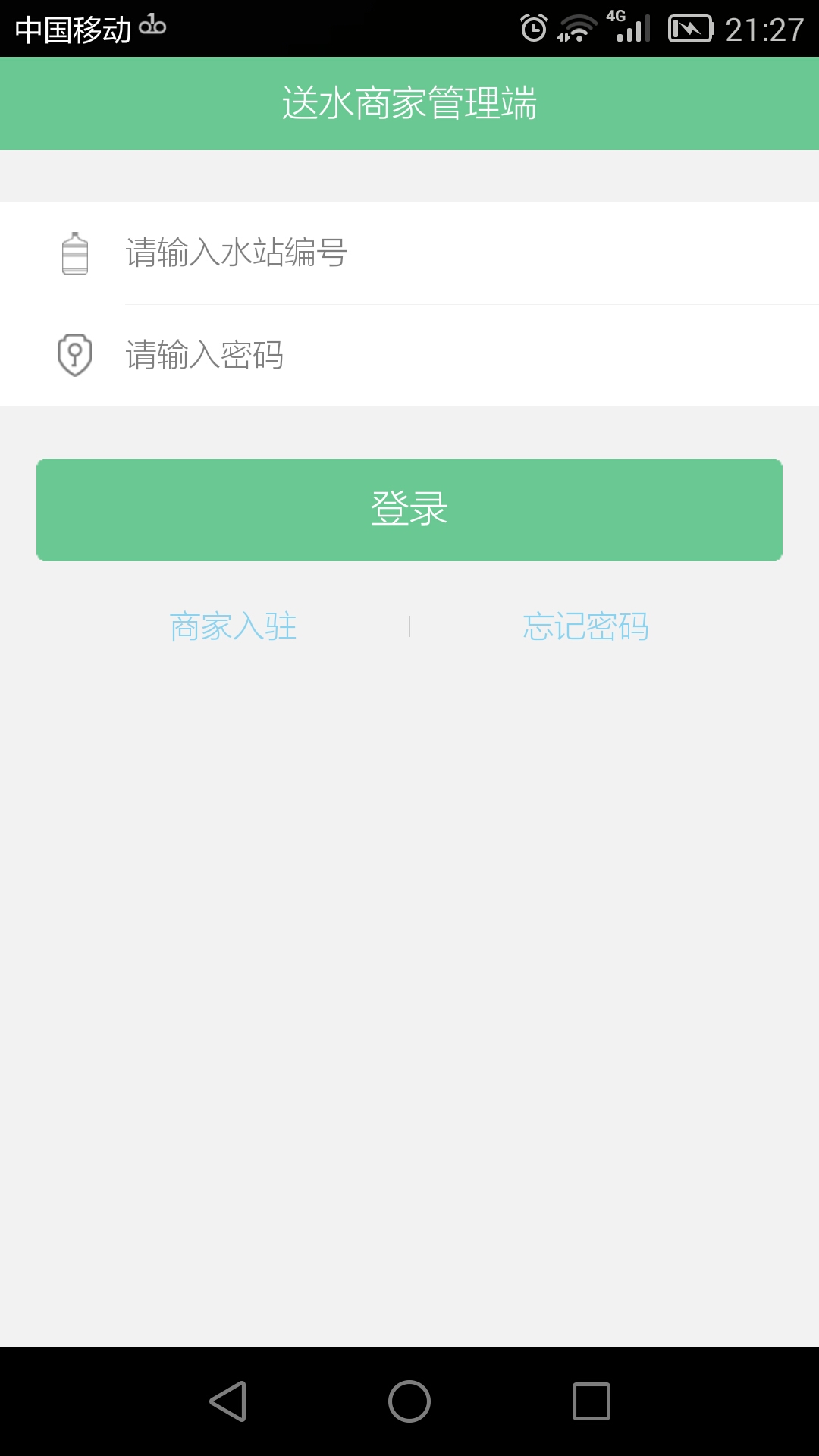Screen dimensions: 819x1456
Task: Click the water station number input field
Action: coord(379,256)
